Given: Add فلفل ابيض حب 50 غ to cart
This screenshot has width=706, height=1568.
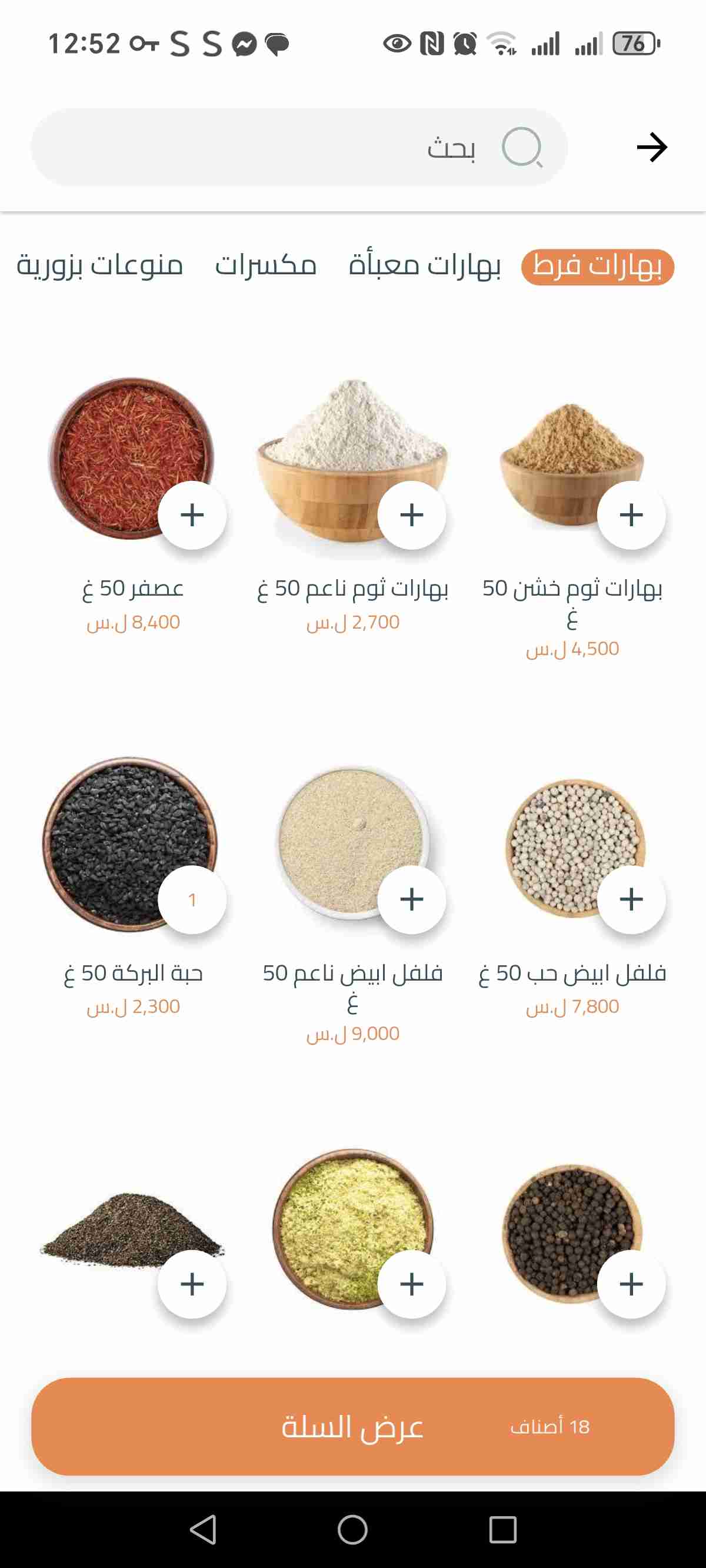Looking at the screenshot, I should tap(631, 899).
